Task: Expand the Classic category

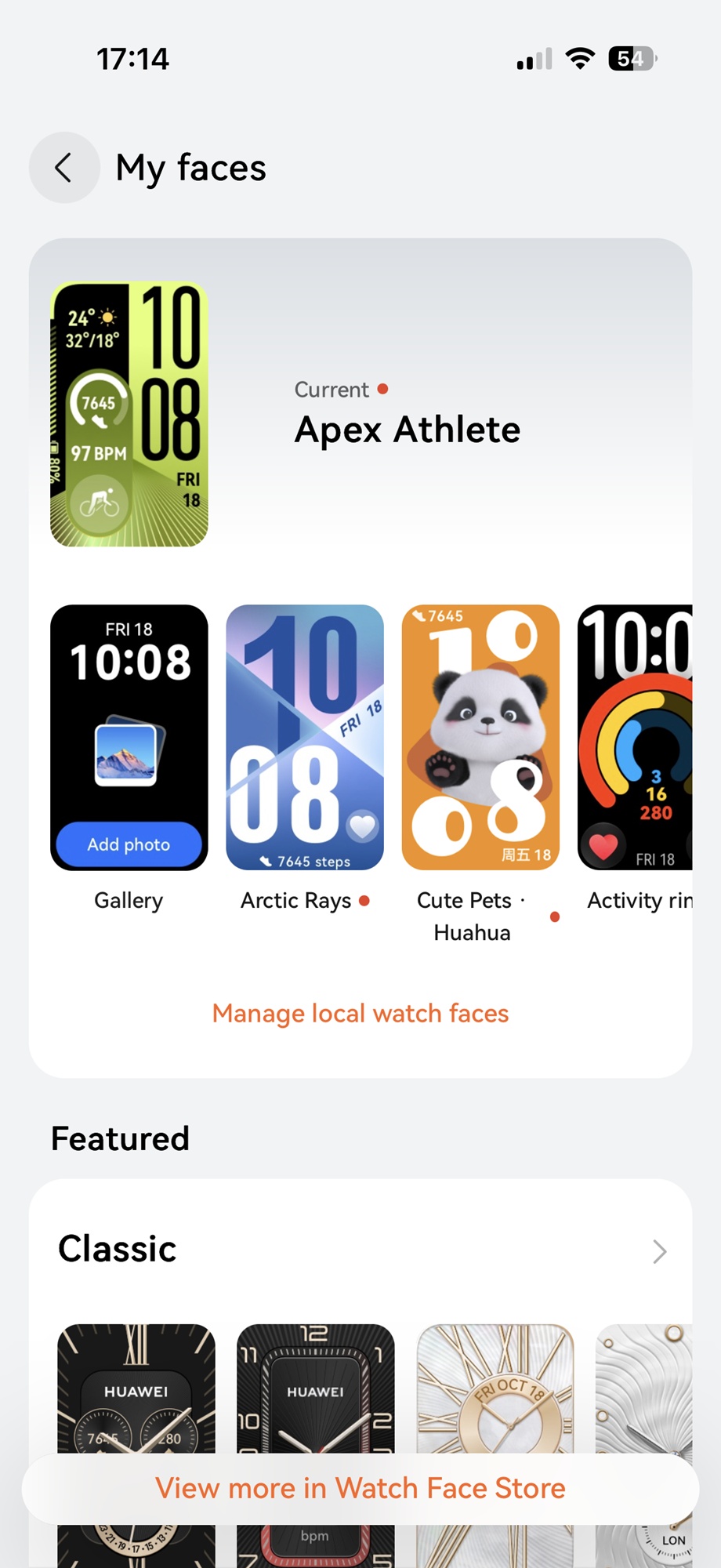Action: (659, 1251)
